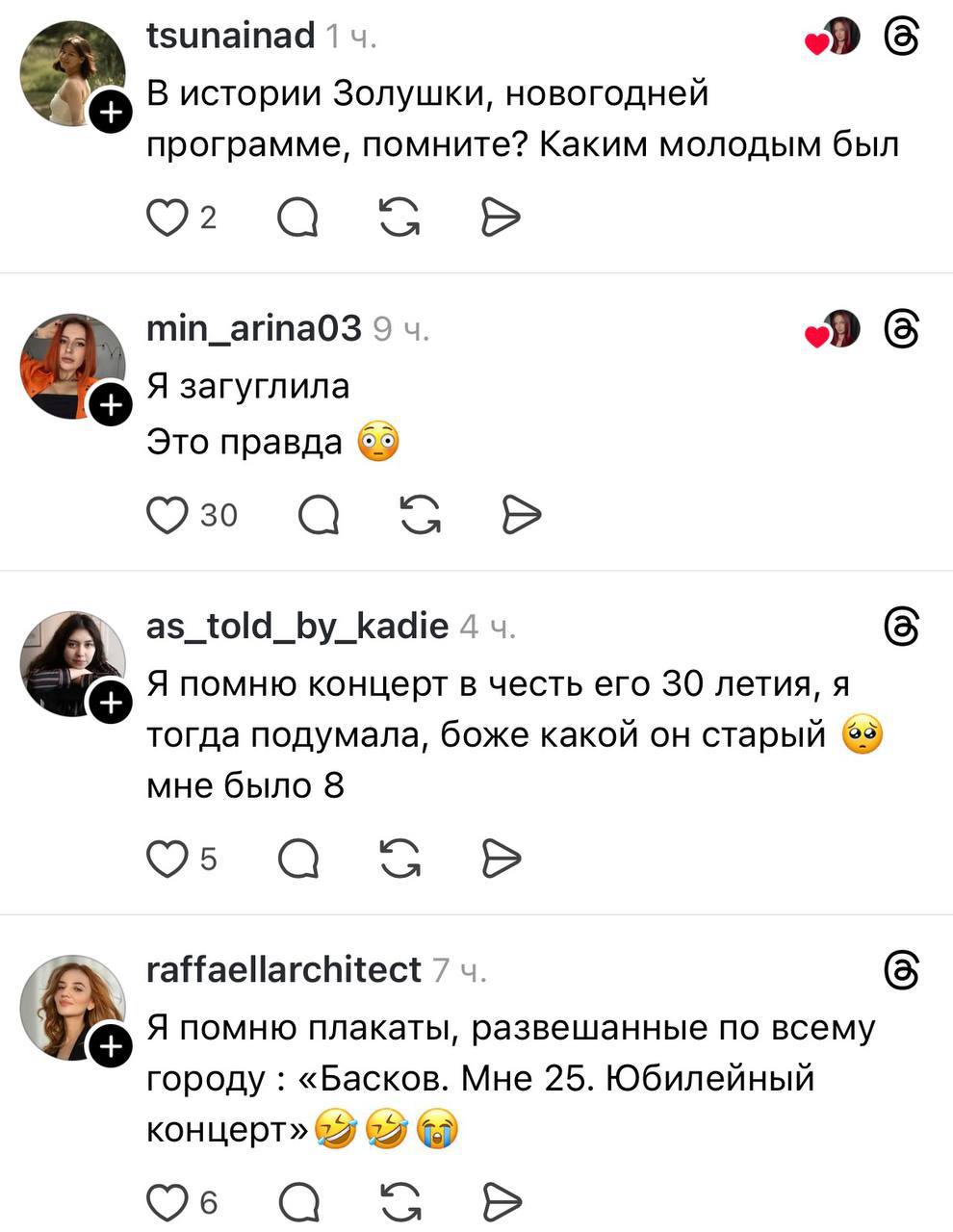Screen dimensions: 953x1232
Task: Reply to min_arina03's comment
Action: pos(319,515)
